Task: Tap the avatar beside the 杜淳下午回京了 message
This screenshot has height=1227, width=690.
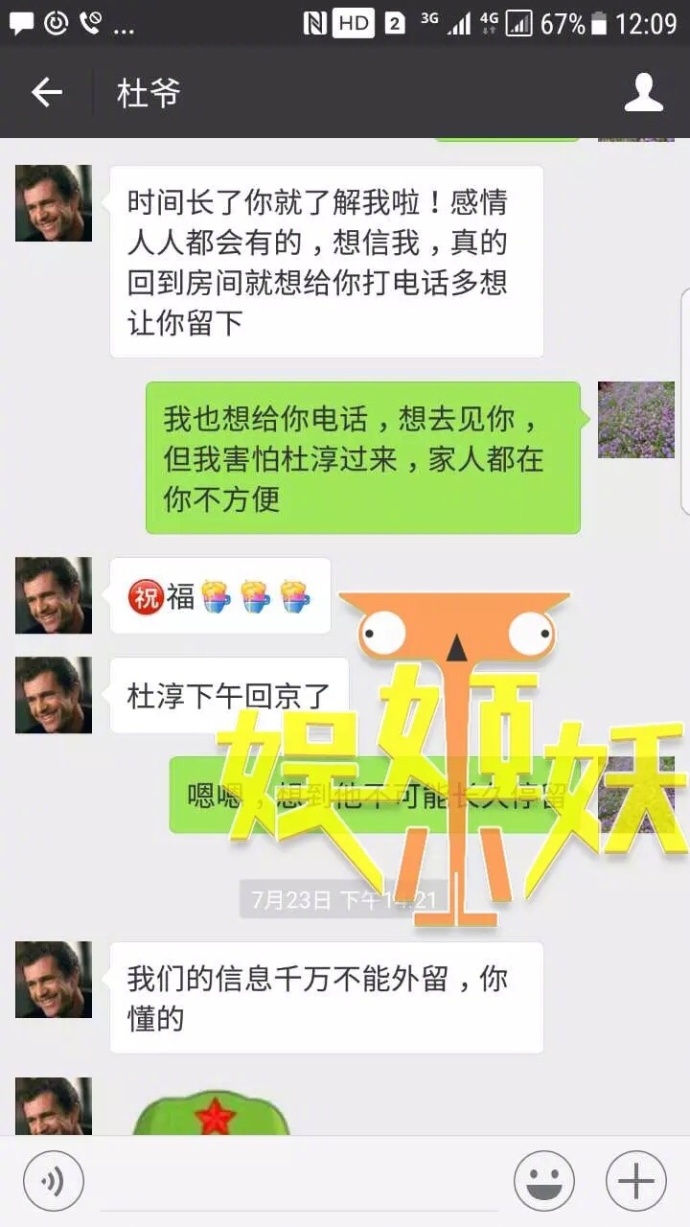Action: [x=54, y=695]
